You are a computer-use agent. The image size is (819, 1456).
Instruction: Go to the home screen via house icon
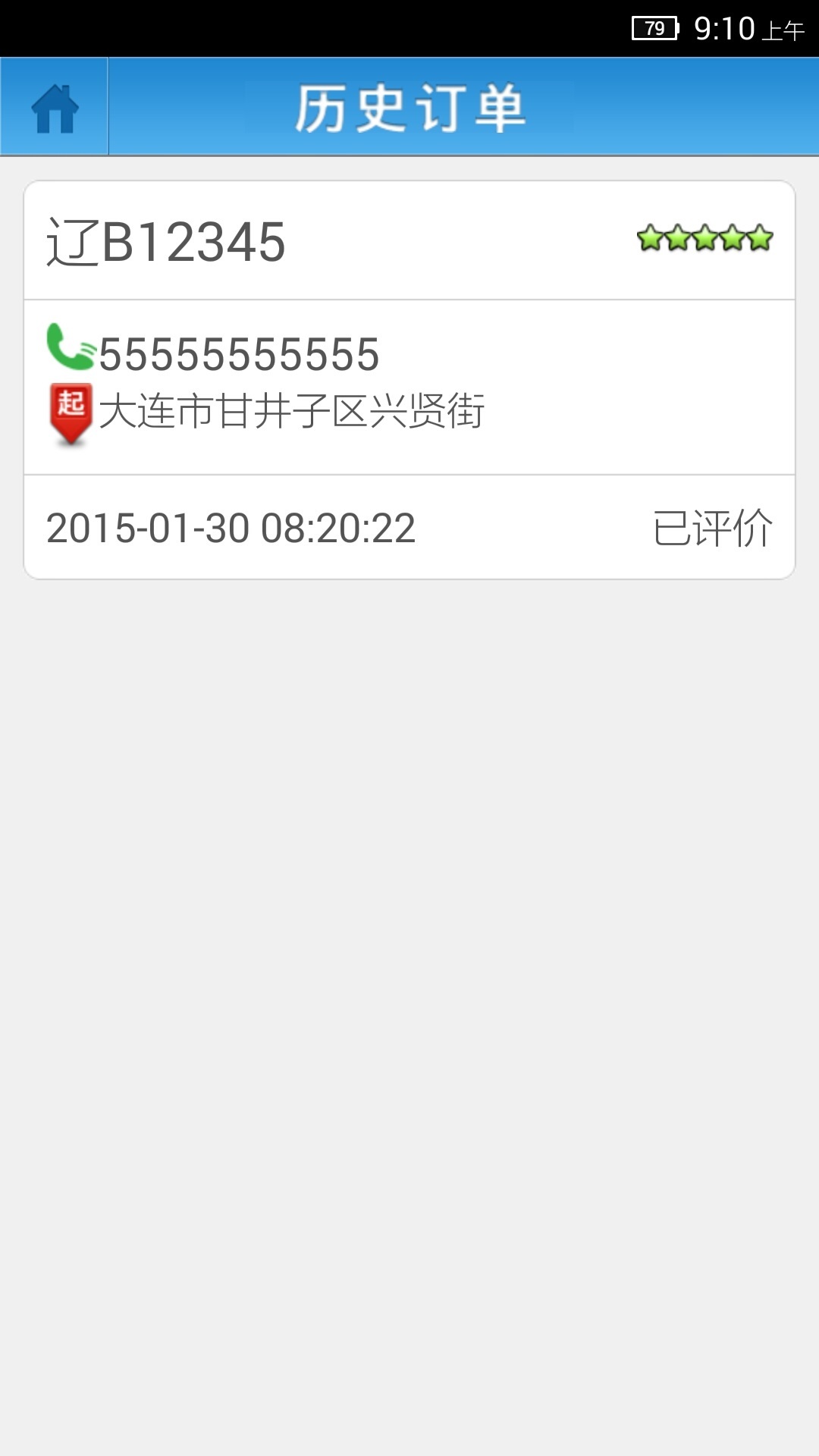(55, 108)
